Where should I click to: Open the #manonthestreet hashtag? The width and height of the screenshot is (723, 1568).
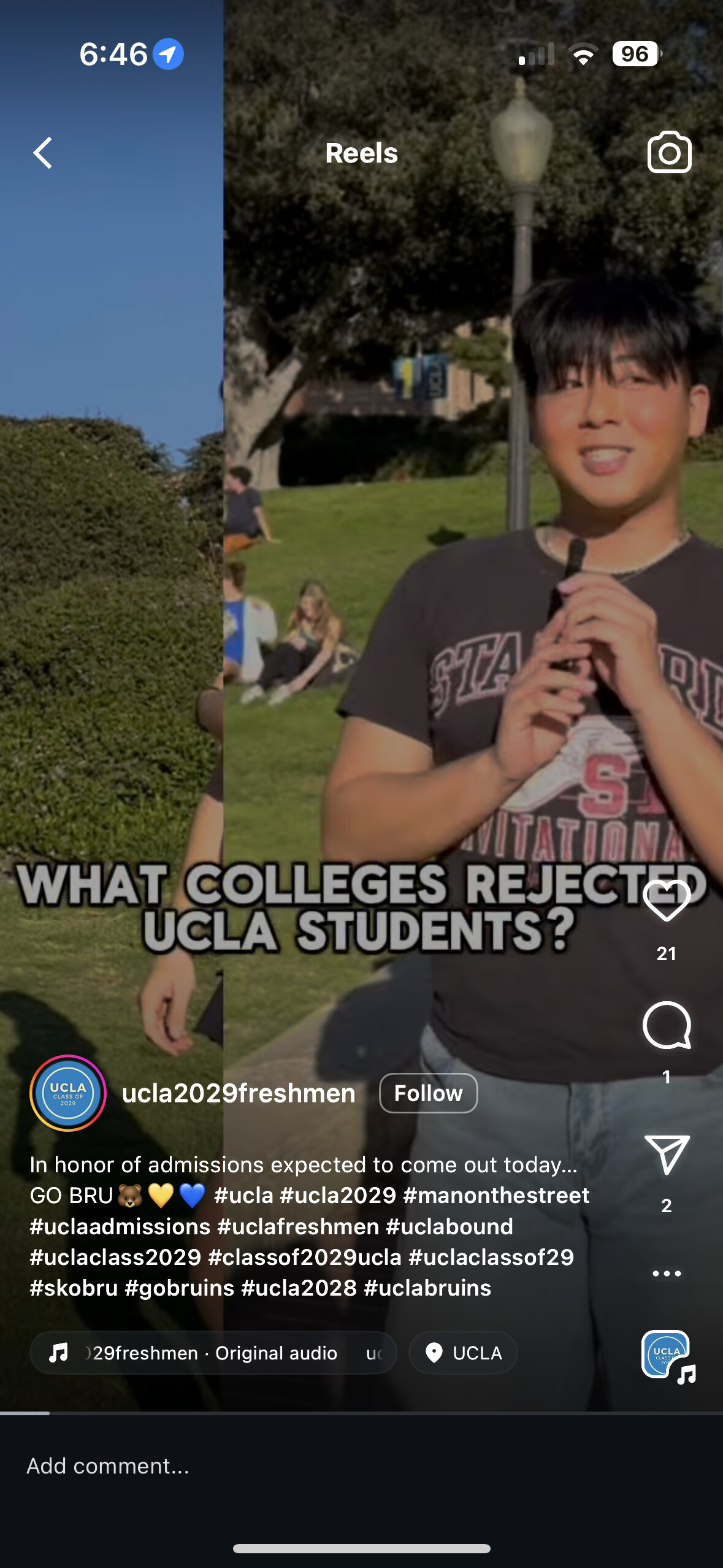(496, 1195)
